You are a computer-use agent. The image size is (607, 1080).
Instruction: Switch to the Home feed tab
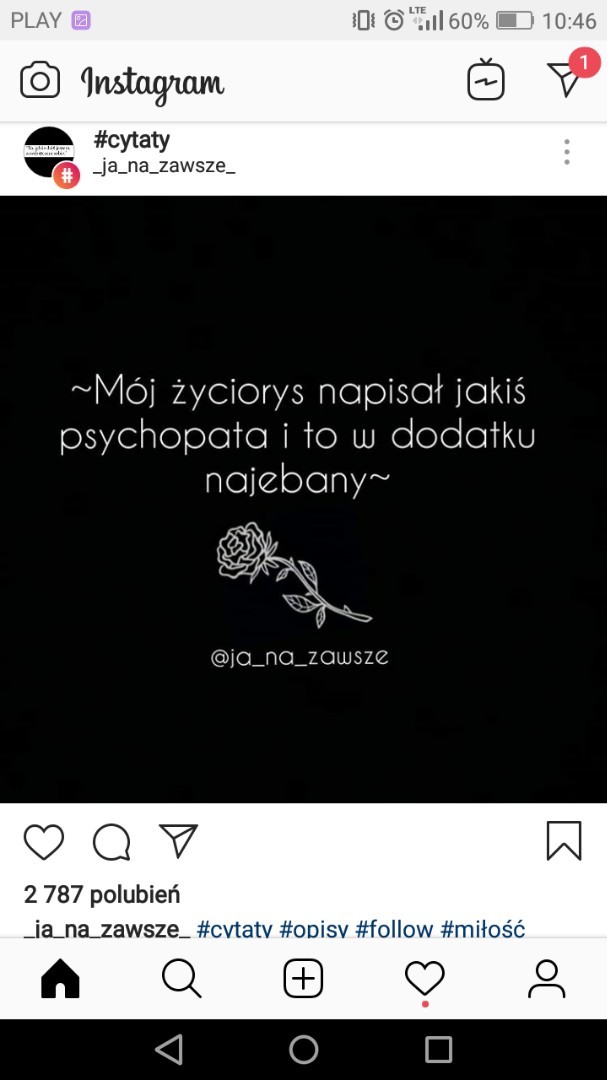click(60, 978)
